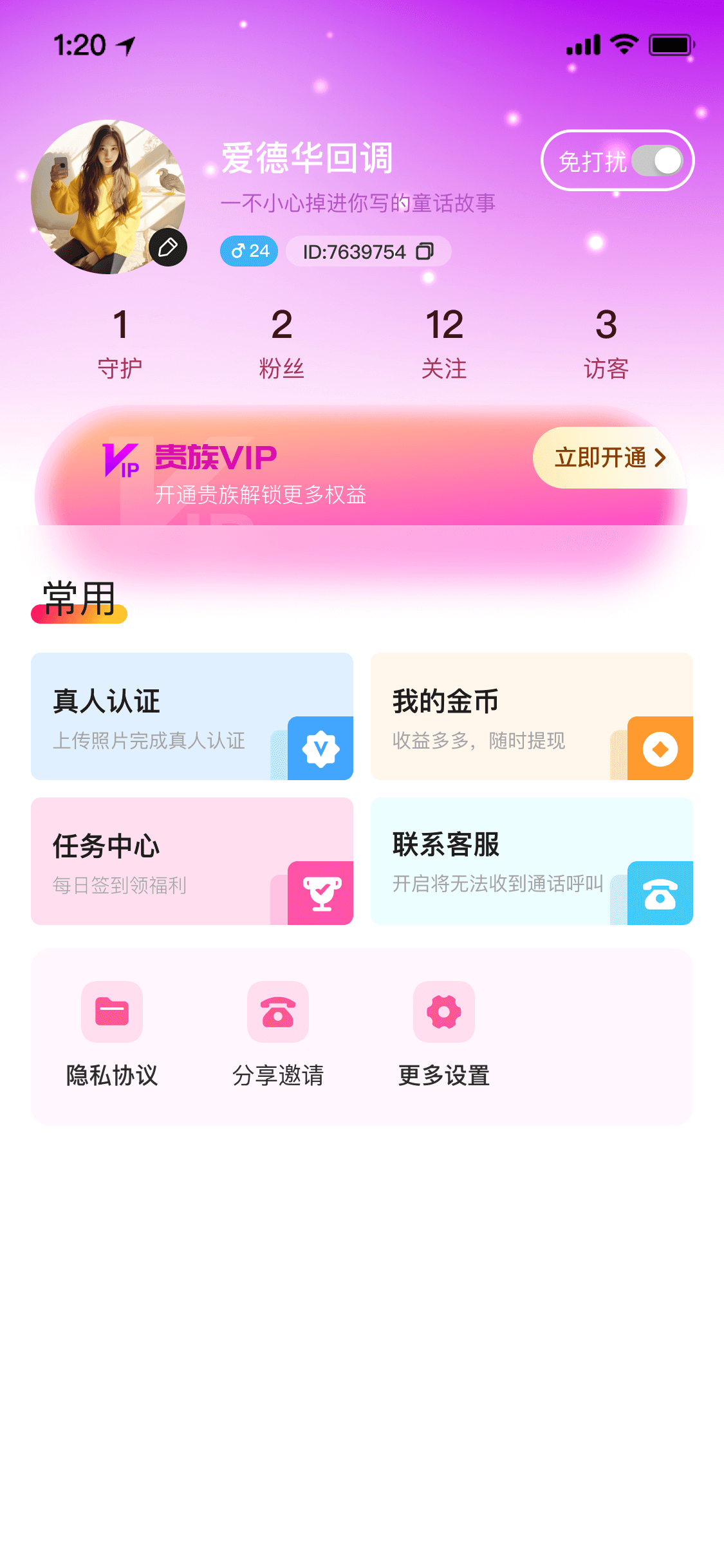Open the 真人认证 verification card
The height and width of the screenshot is (1568, 724).
(192, 716)
